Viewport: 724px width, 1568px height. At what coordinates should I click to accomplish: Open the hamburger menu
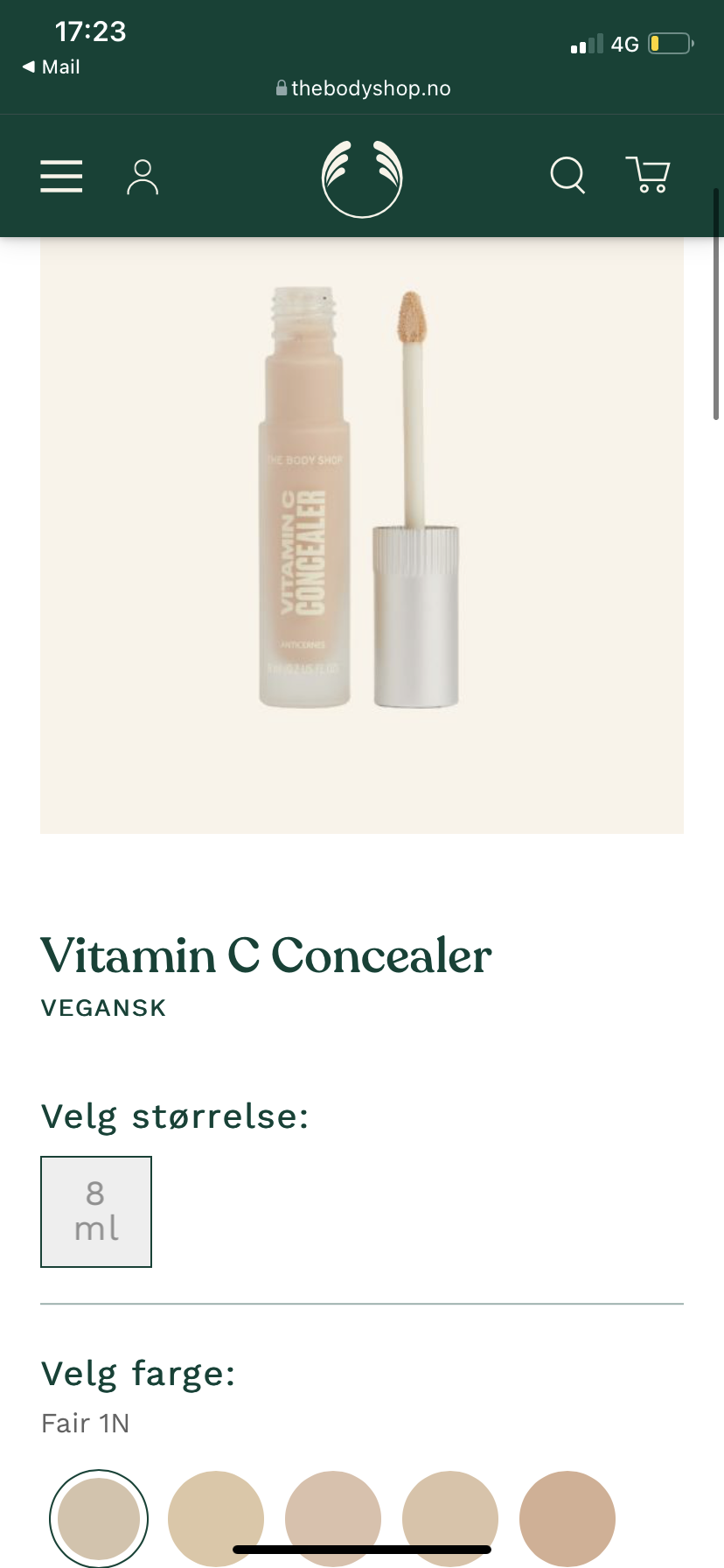61,176
